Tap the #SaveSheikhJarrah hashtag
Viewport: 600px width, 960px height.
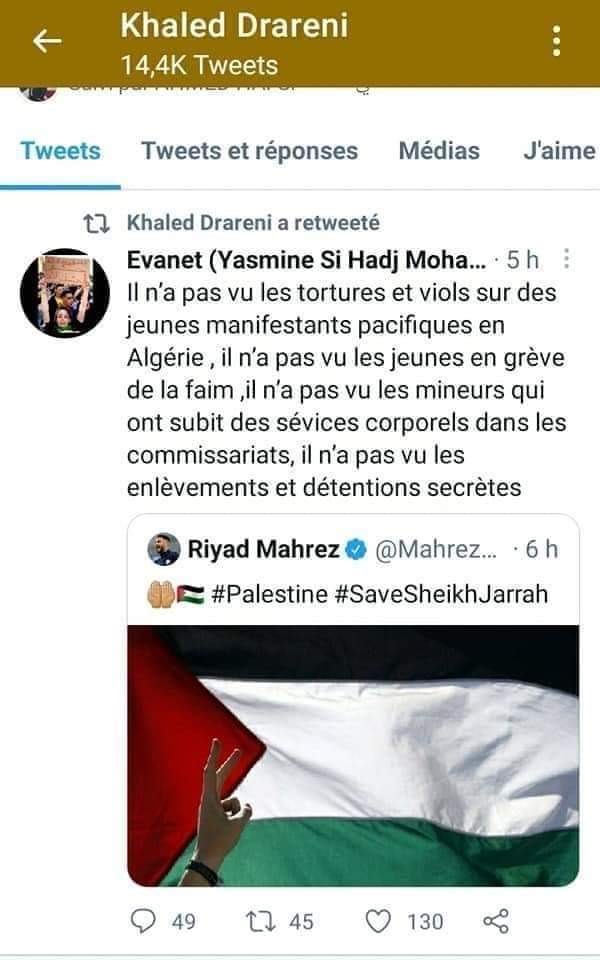(440, 594)
